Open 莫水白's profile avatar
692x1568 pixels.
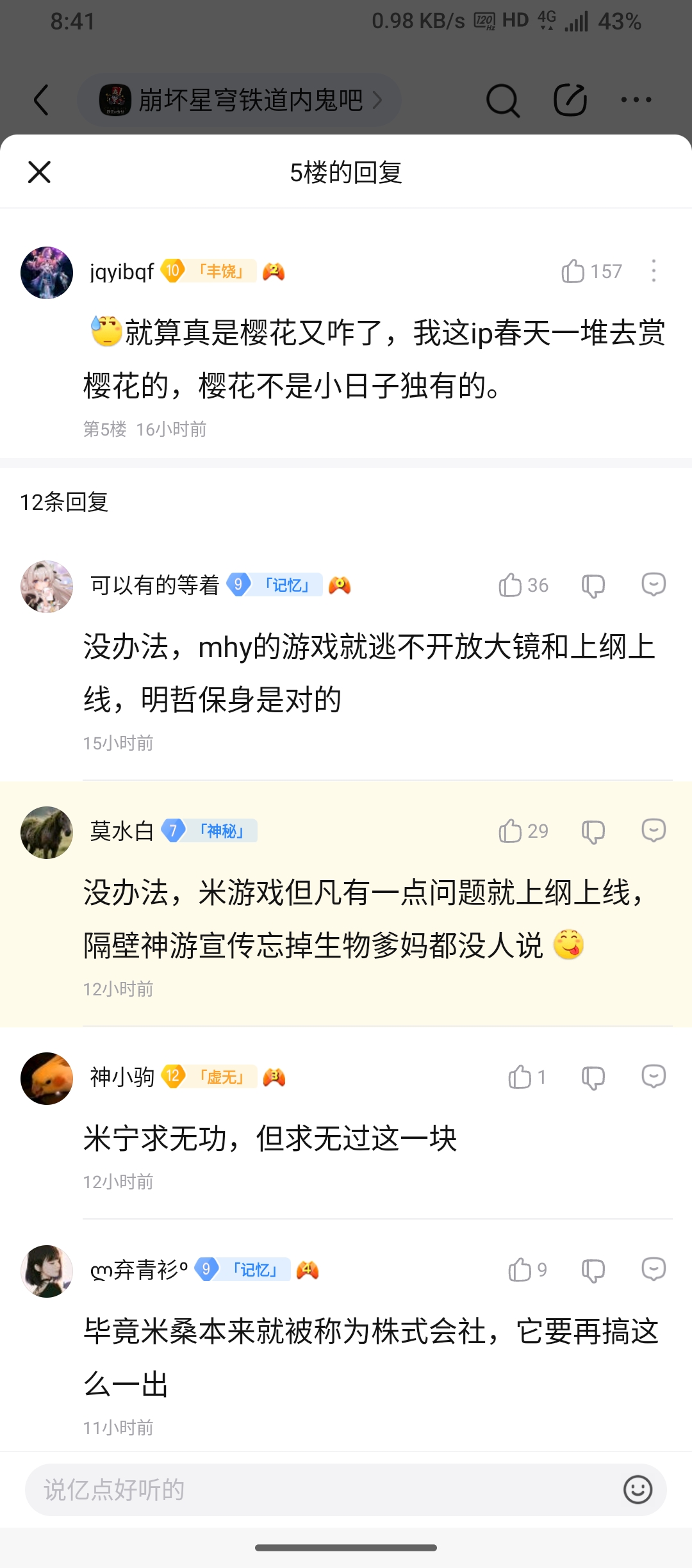click(x=47, y=832)
